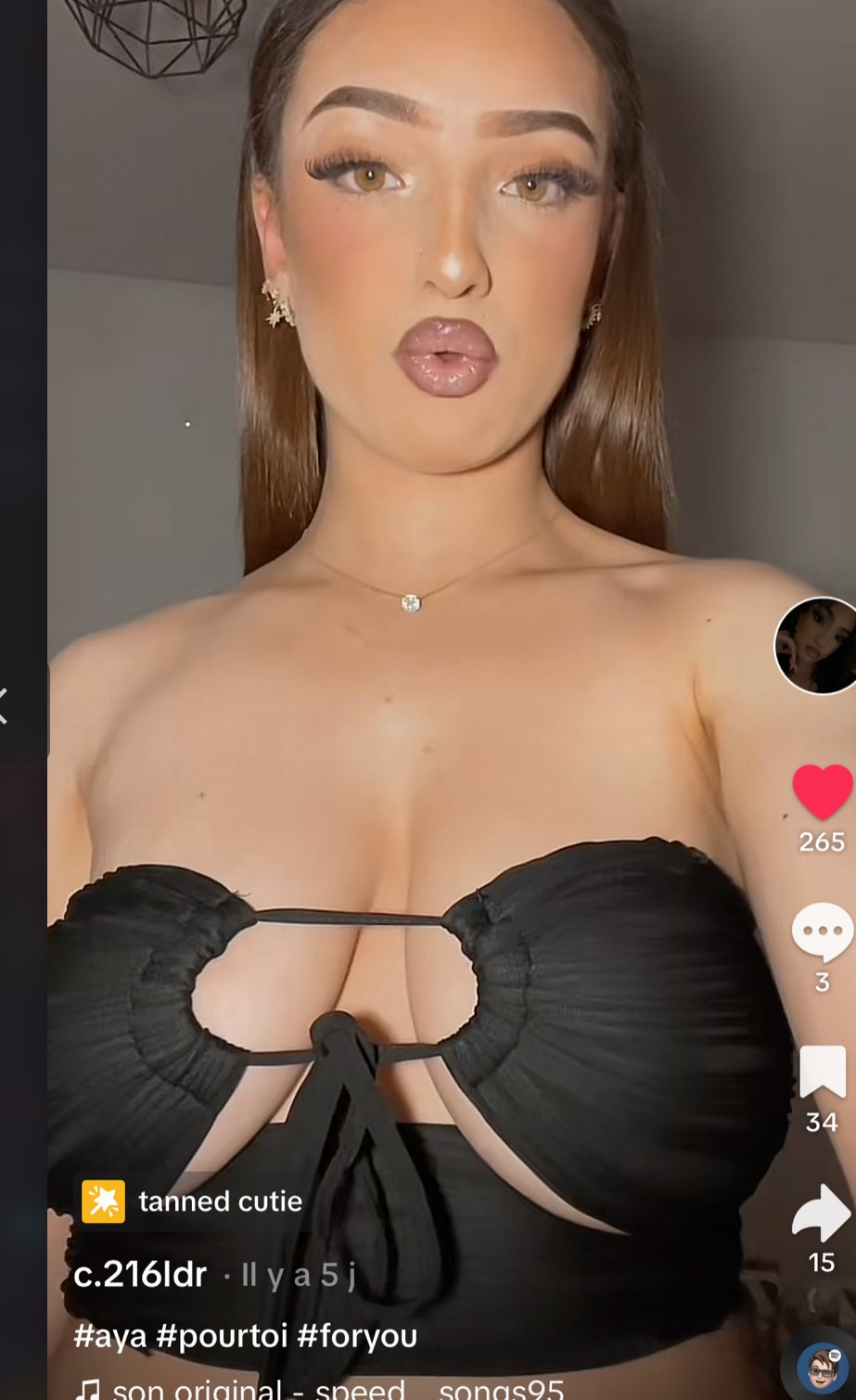Bookmark this video to favorites
Screen dimensions: 856x1400
point(822,1073)
